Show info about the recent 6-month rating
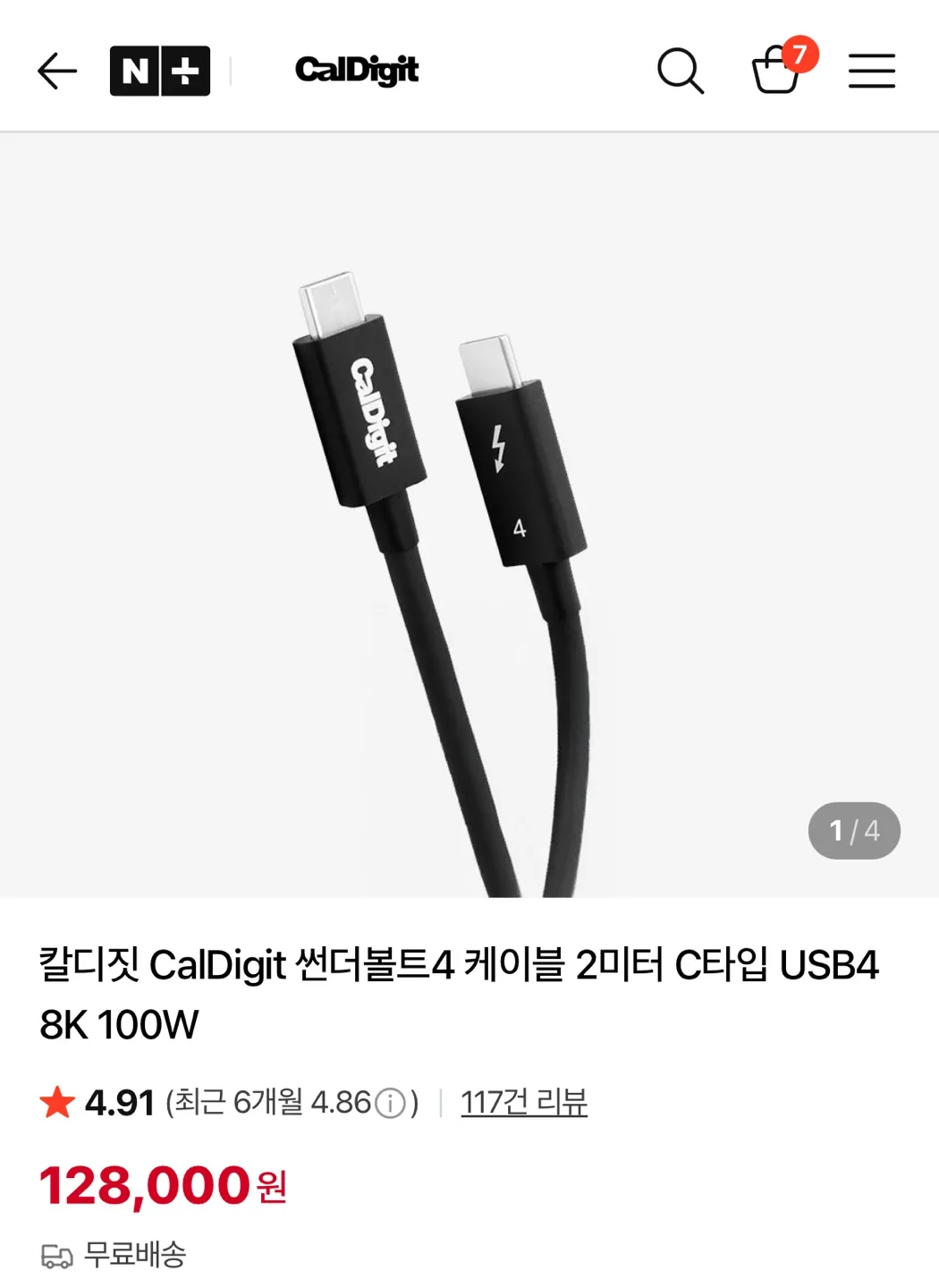The height and width of the screenshot is (1288, 939). [390, 1103]
